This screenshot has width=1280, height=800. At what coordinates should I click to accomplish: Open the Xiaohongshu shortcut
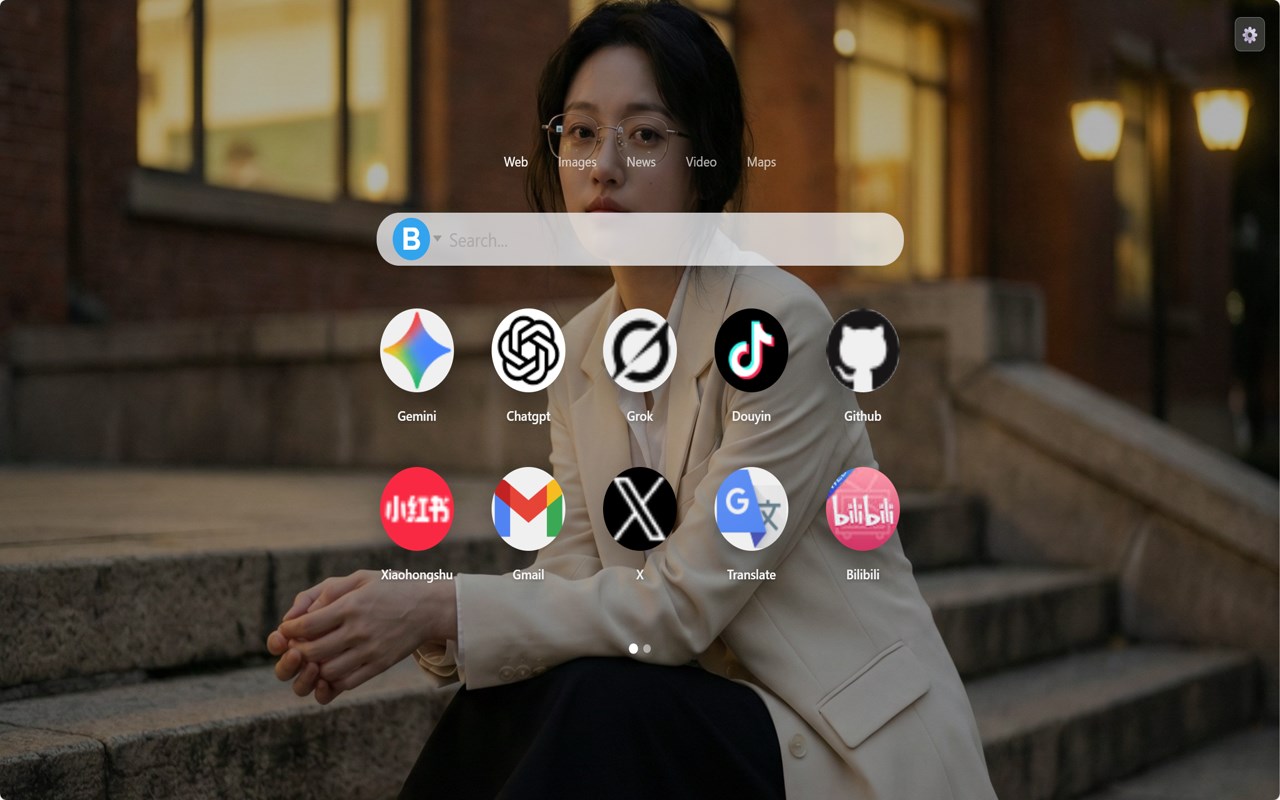tap(417, 509)
